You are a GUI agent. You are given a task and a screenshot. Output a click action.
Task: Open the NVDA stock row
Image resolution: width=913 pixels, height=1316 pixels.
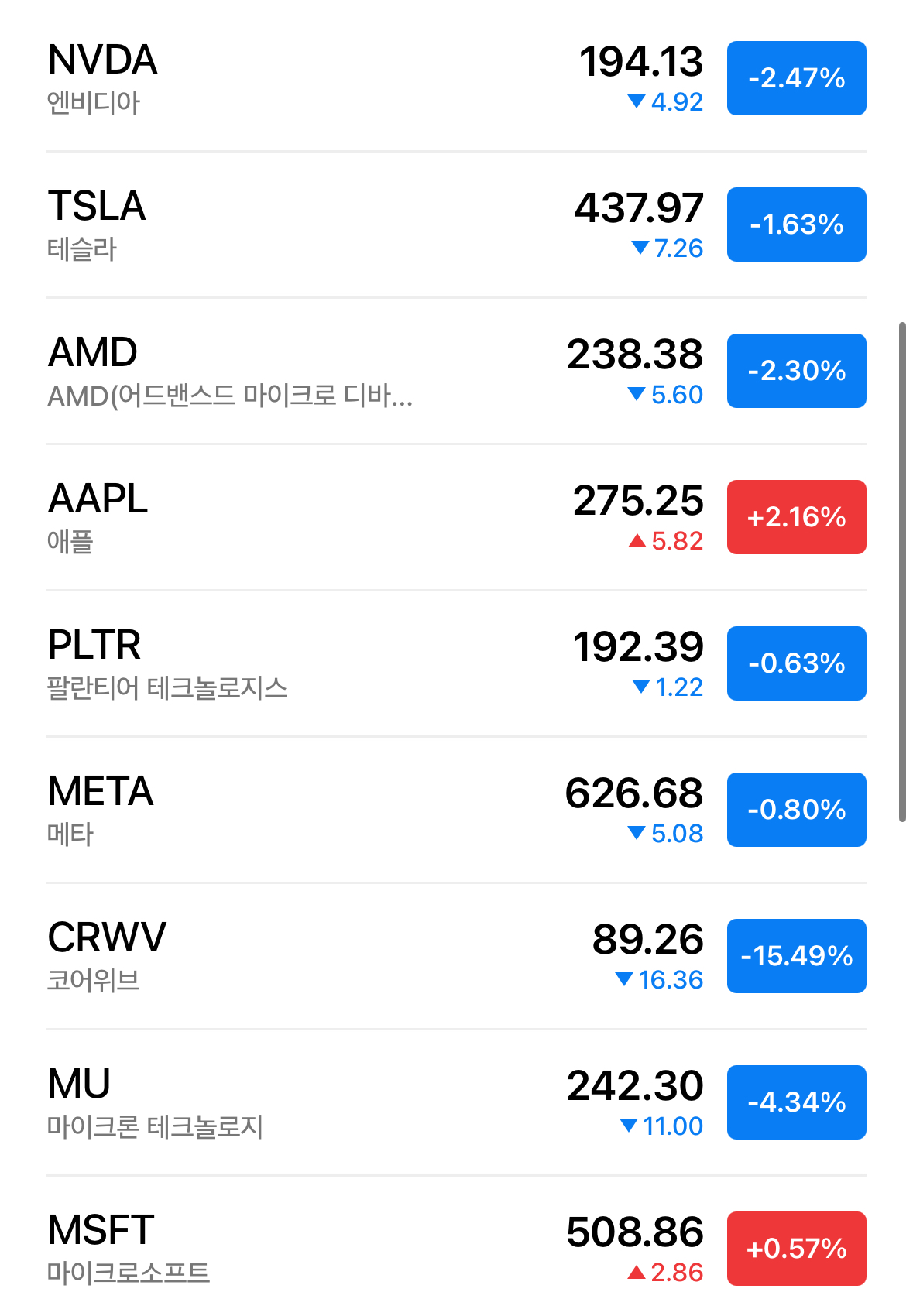tap(310, 78)
